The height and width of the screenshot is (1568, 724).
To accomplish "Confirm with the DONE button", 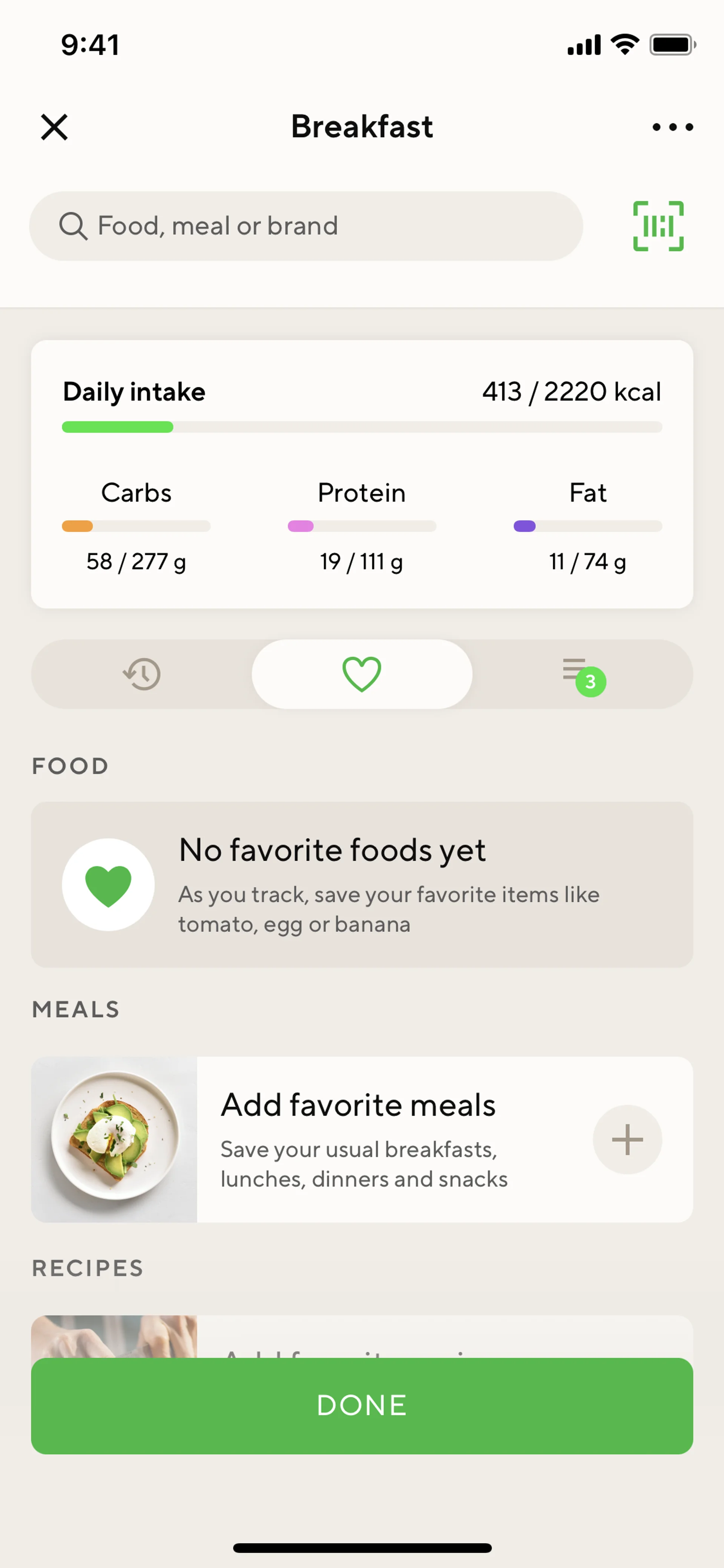I will 362,1405.
